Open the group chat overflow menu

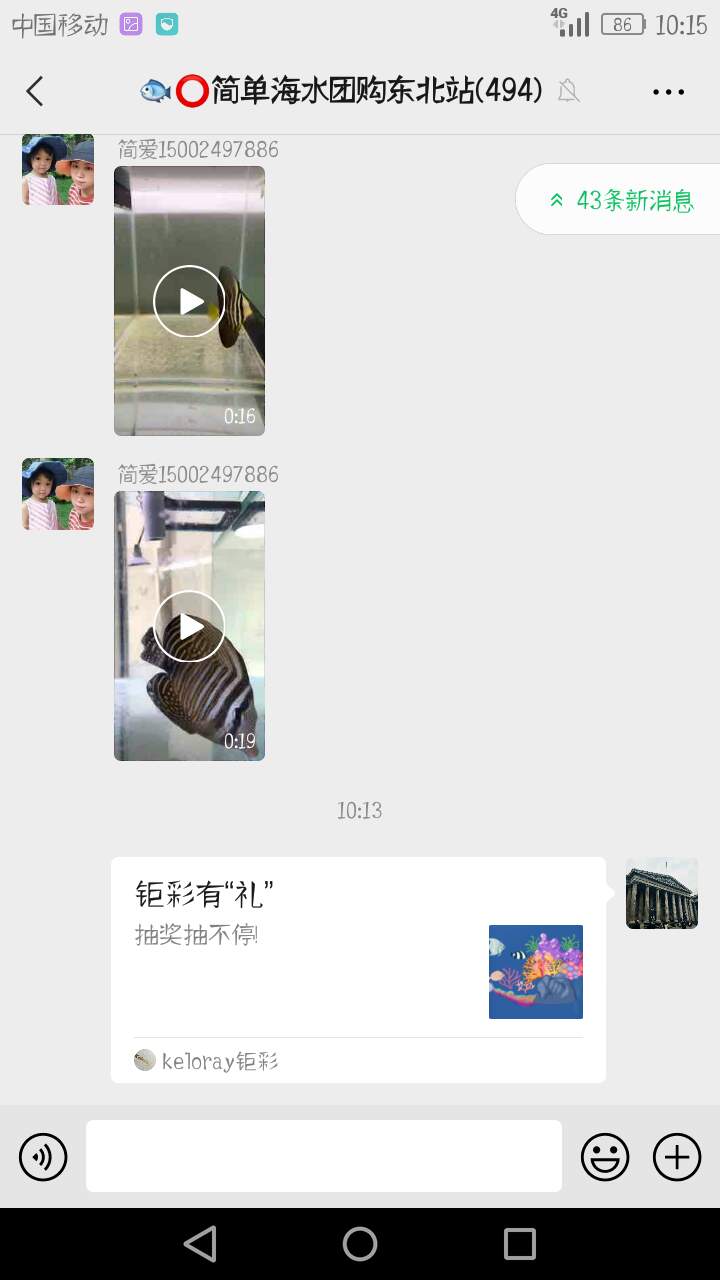668,92
